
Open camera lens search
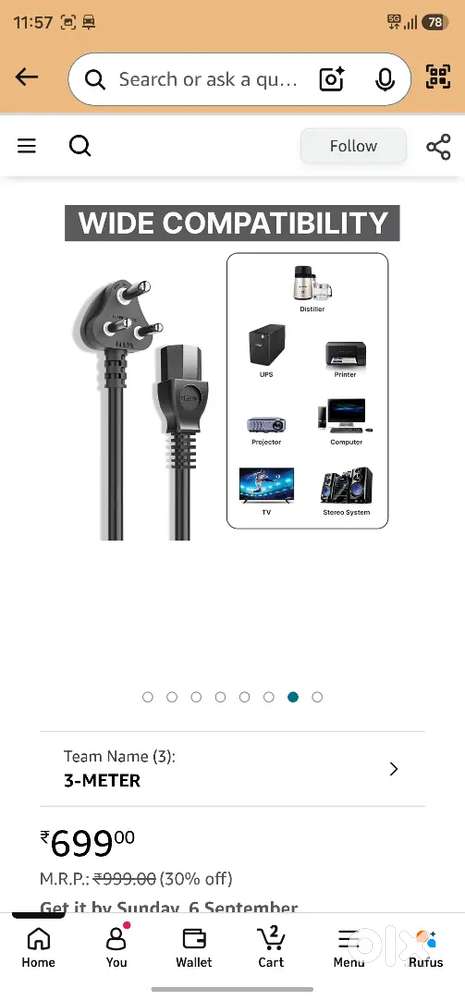click(x=332, y=79)
